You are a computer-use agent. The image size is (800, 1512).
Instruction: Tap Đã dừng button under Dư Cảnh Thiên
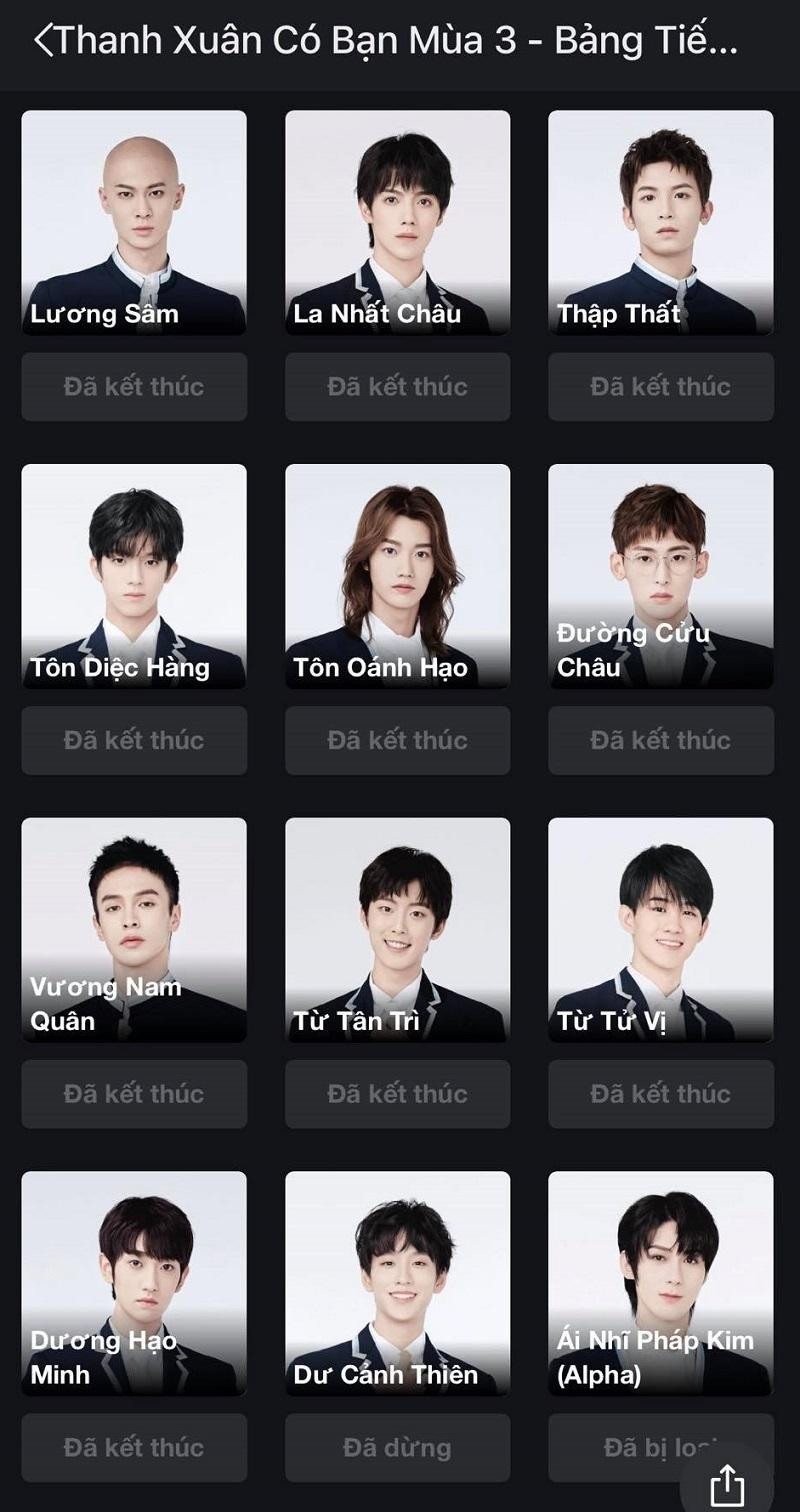click(x=397, y=1447)
